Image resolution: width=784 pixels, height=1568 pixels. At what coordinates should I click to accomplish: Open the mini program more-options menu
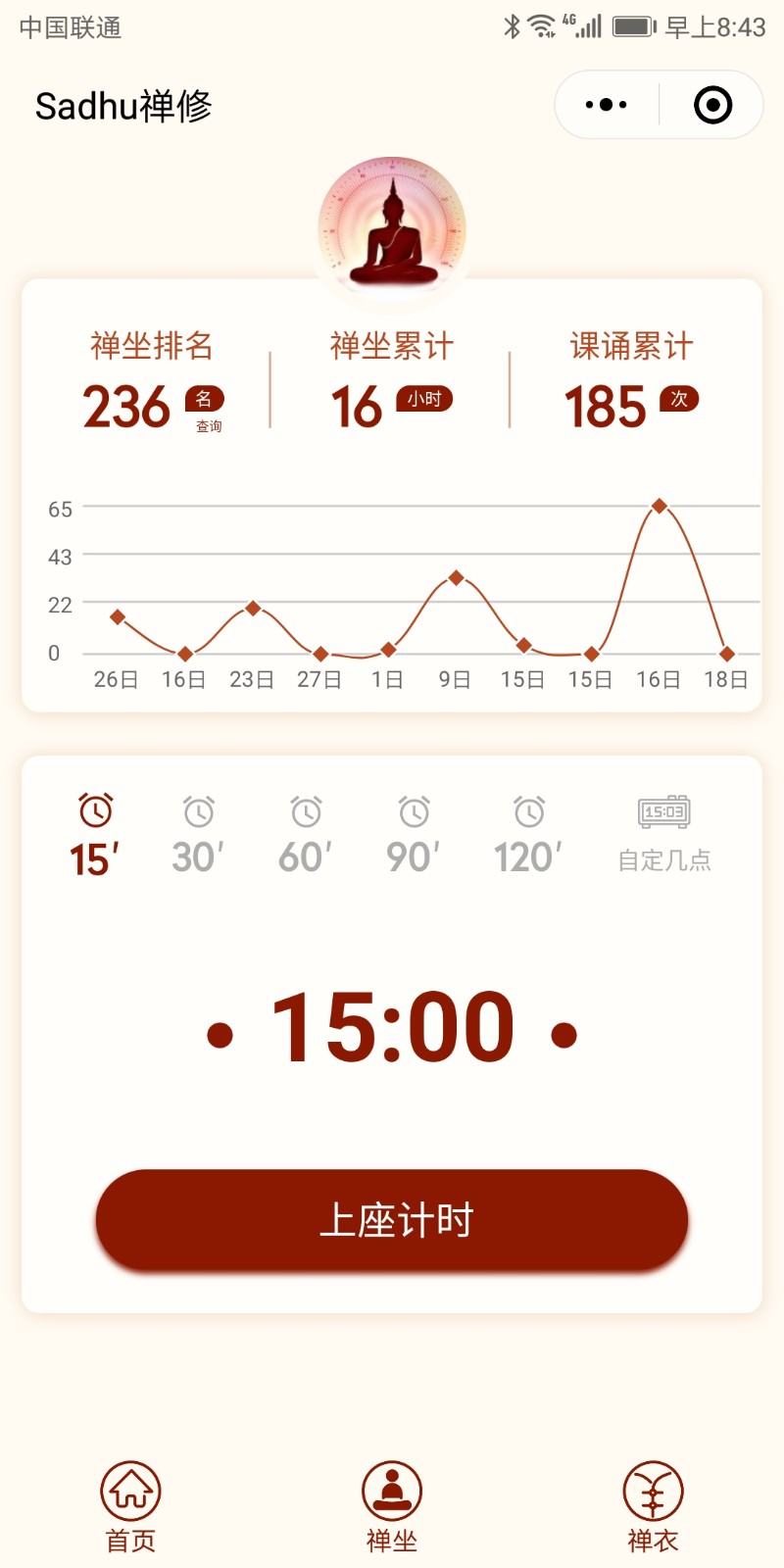[606, 105]
